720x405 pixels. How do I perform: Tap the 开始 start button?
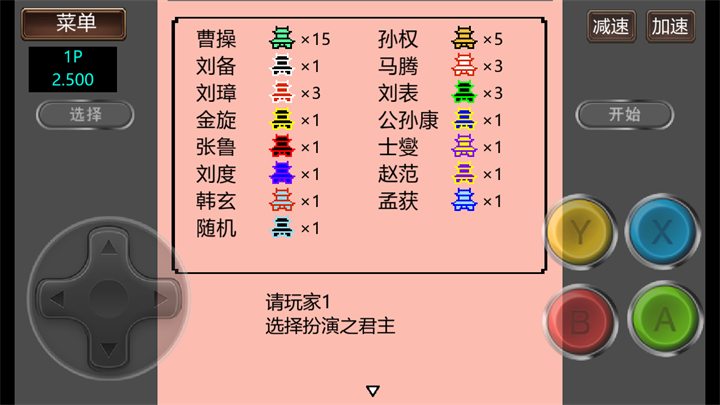coord(624,114)
